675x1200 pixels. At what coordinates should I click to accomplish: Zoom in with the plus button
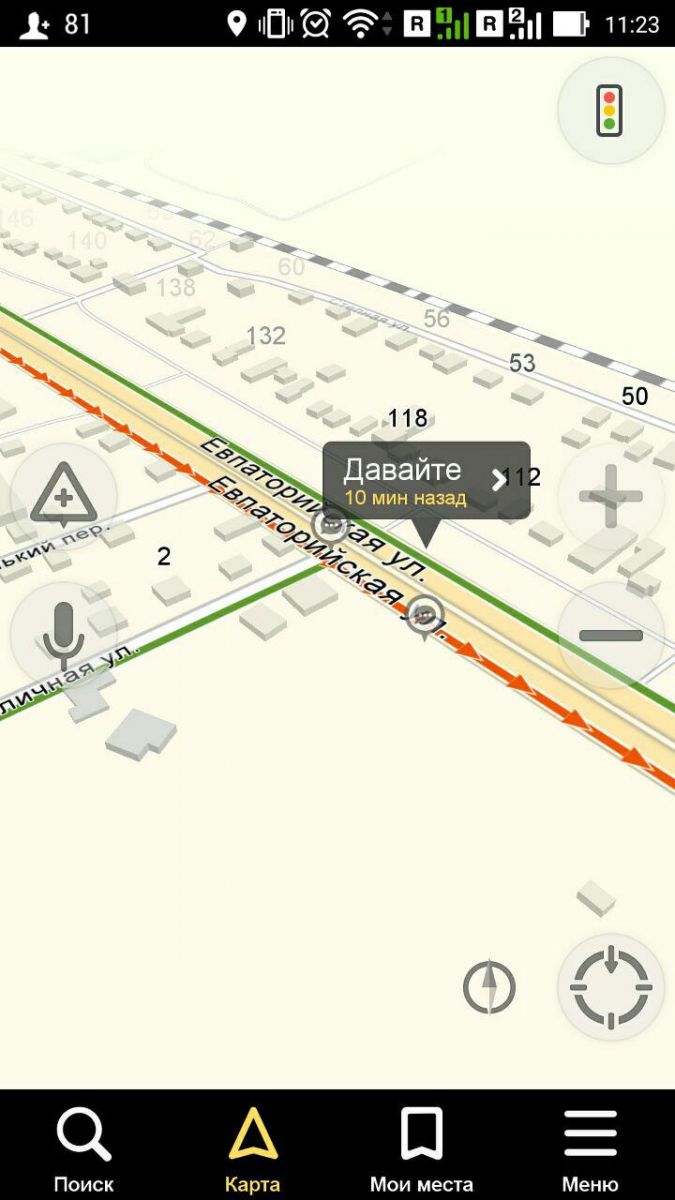(610, 496)
